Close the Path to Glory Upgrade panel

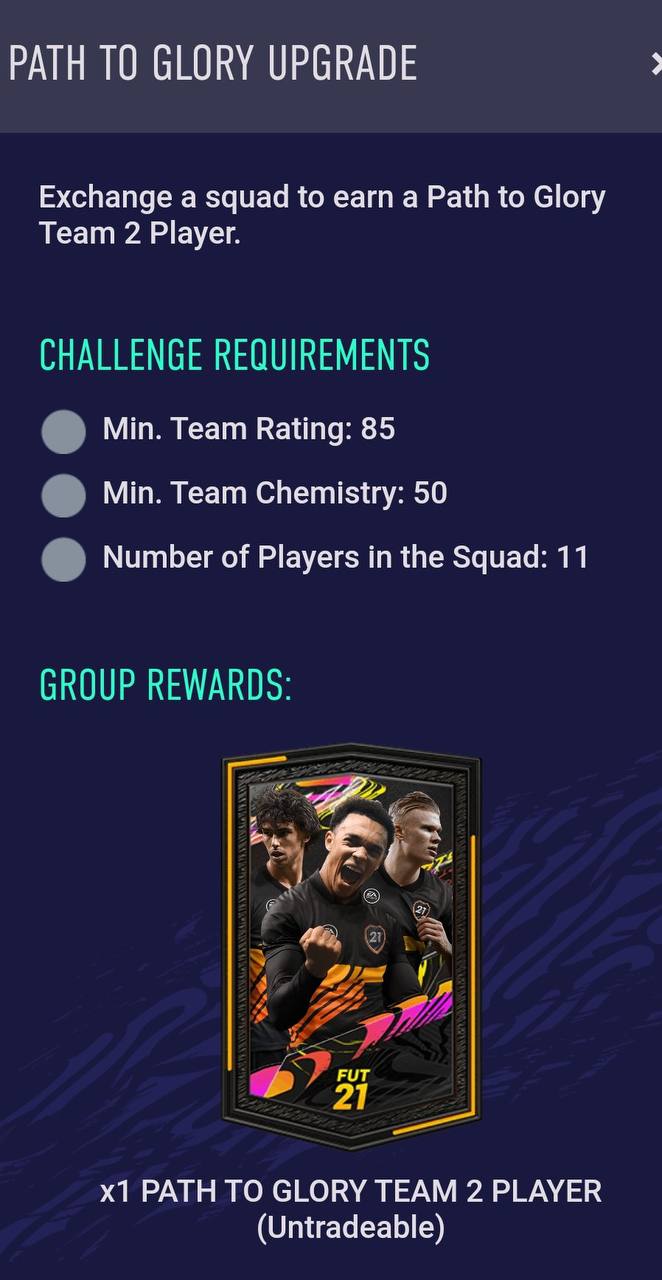[655, 65]
